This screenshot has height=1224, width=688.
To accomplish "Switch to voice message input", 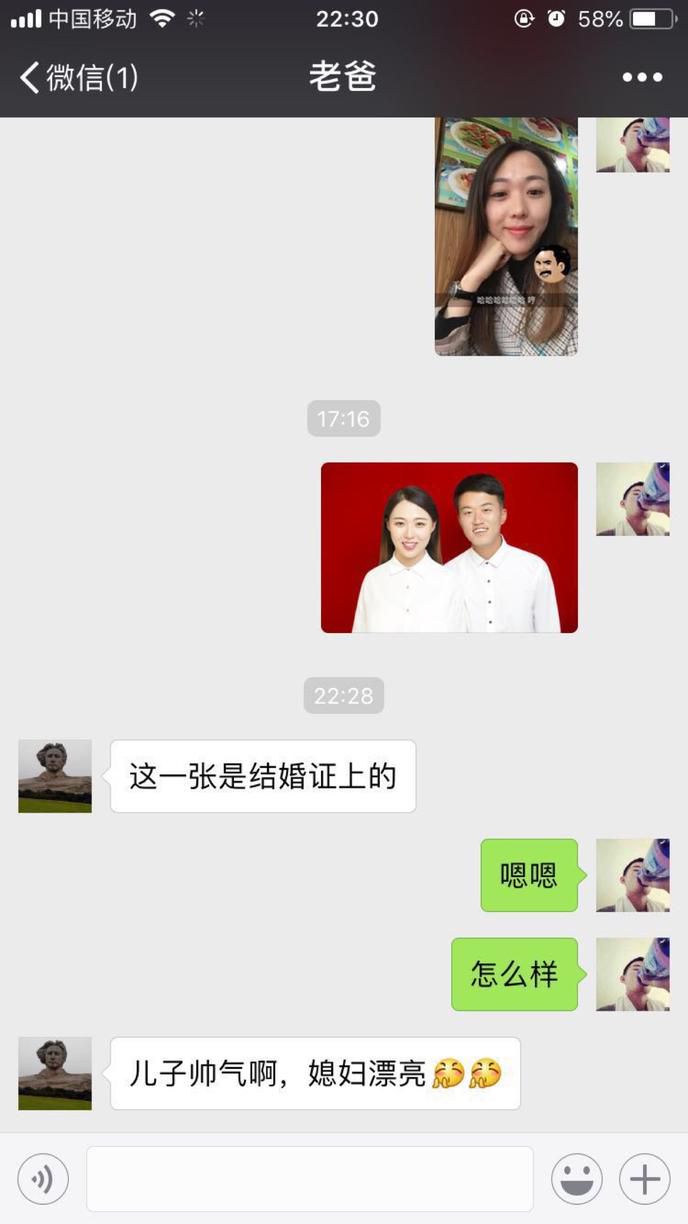I will tap(43, 1179).
